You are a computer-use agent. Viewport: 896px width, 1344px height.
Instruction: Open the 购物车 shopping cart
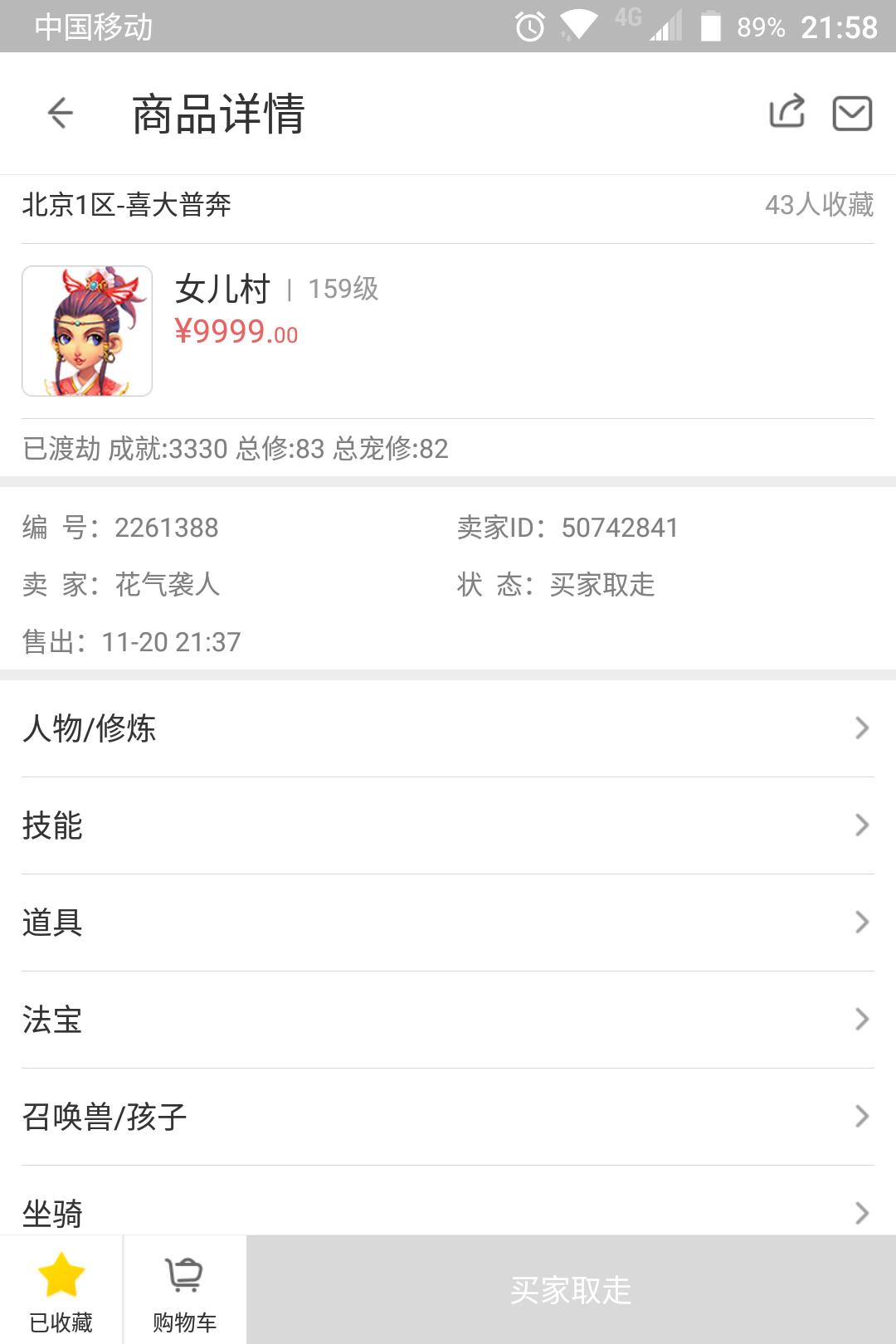[184, 1289]
